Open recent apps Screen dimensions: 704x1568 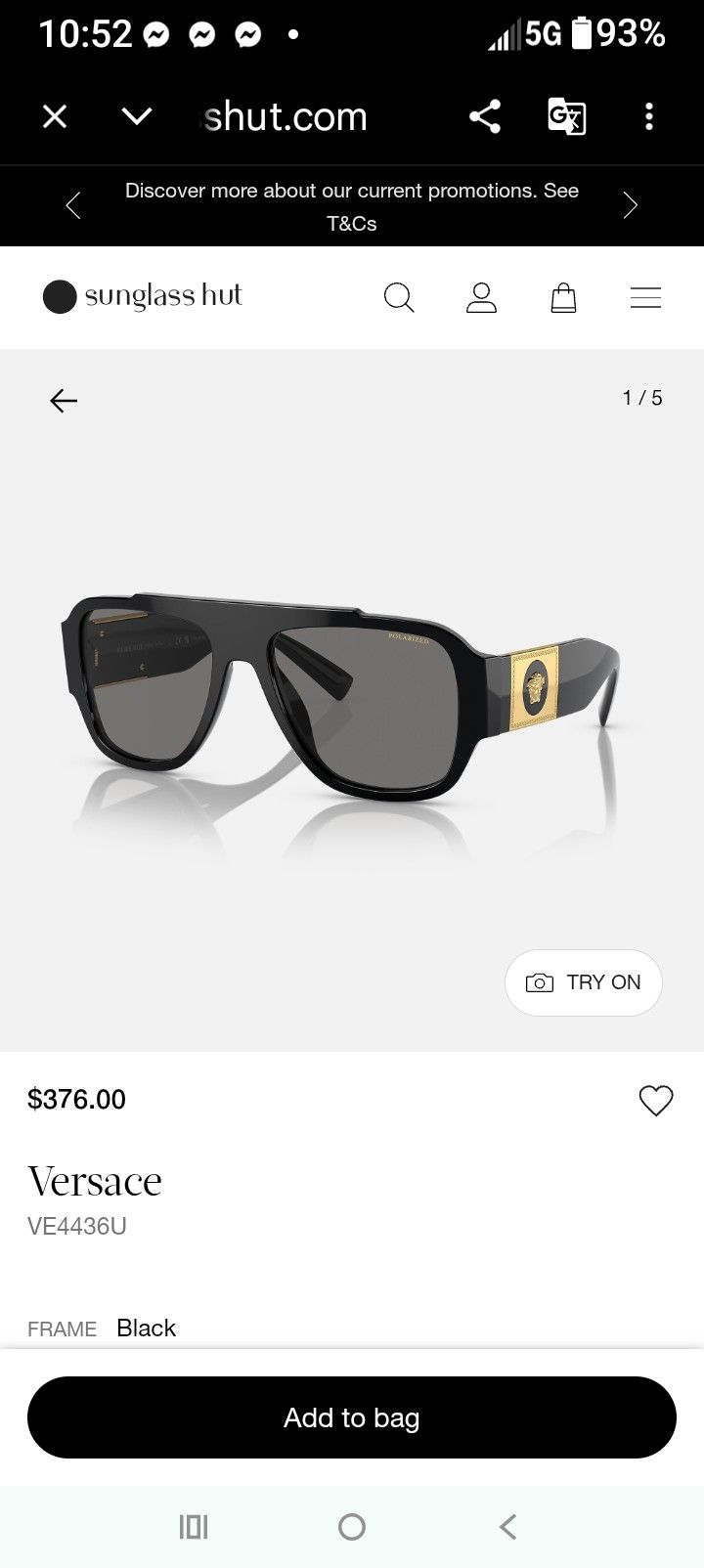click(194, 1527)
